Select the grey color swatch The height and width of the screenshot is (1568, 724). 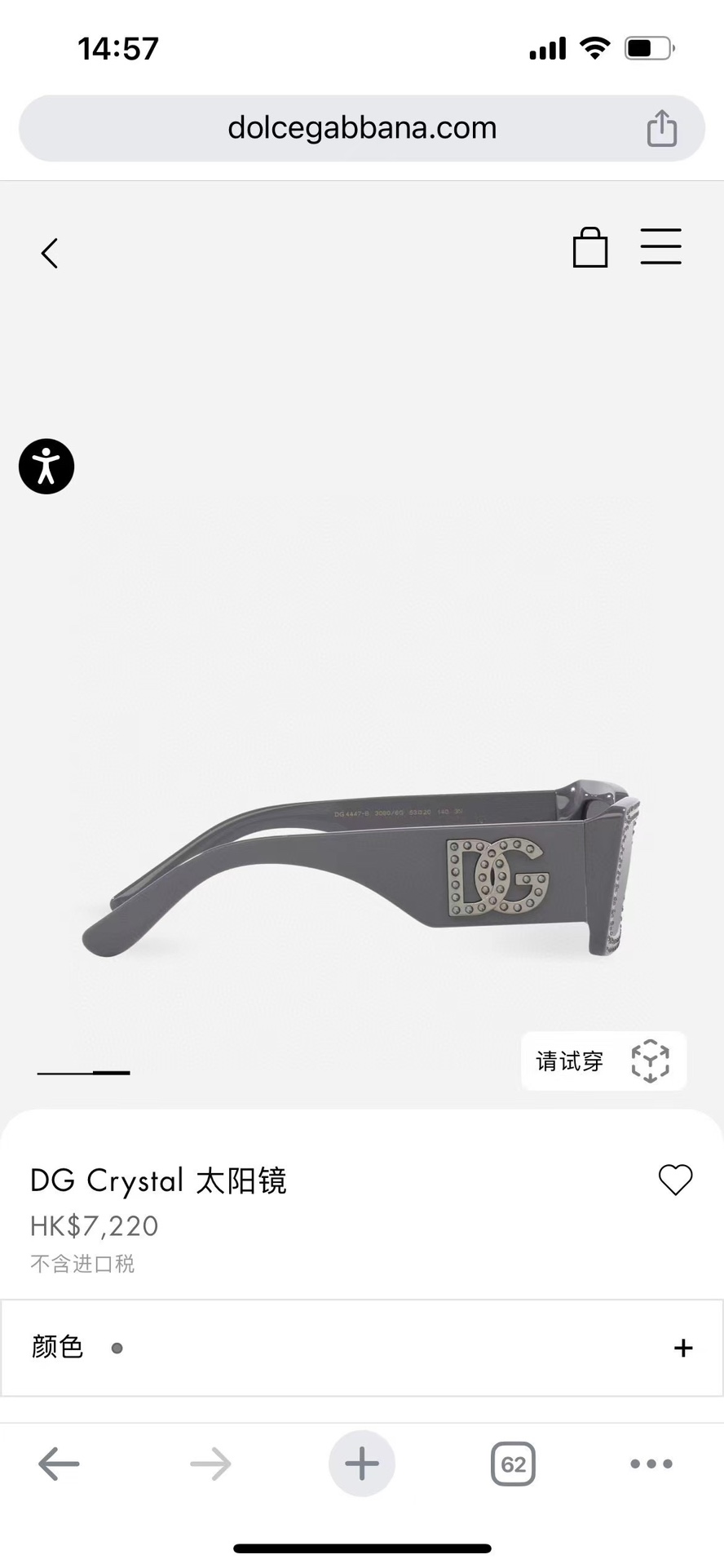tap(117, 1349)
